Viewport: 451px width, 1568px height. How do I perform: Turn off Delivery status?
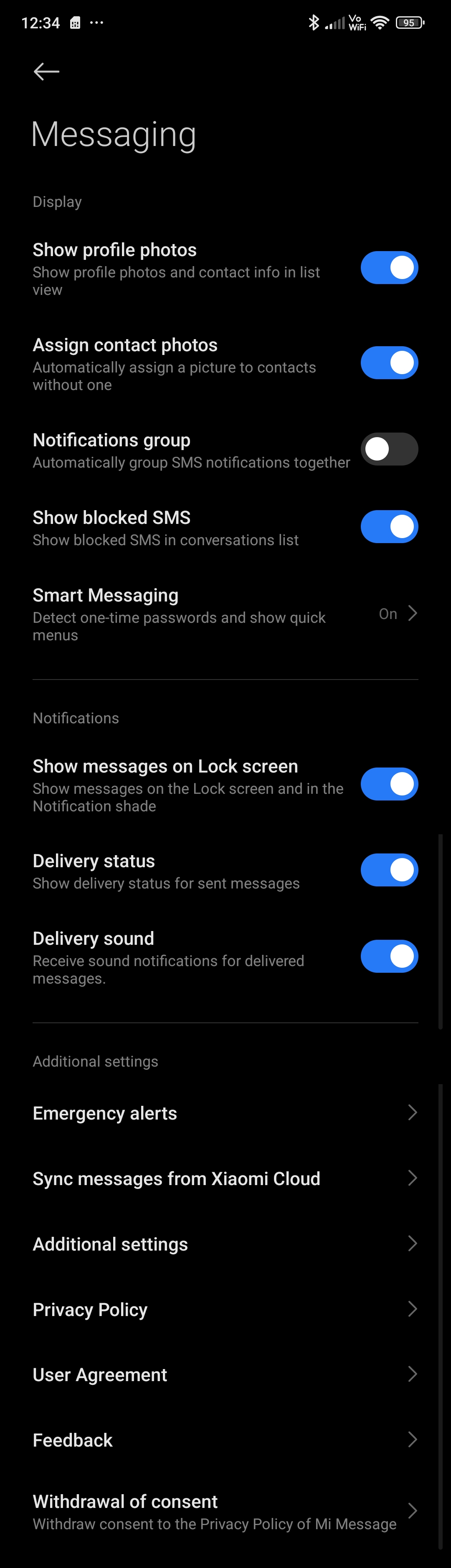[389, 870]
